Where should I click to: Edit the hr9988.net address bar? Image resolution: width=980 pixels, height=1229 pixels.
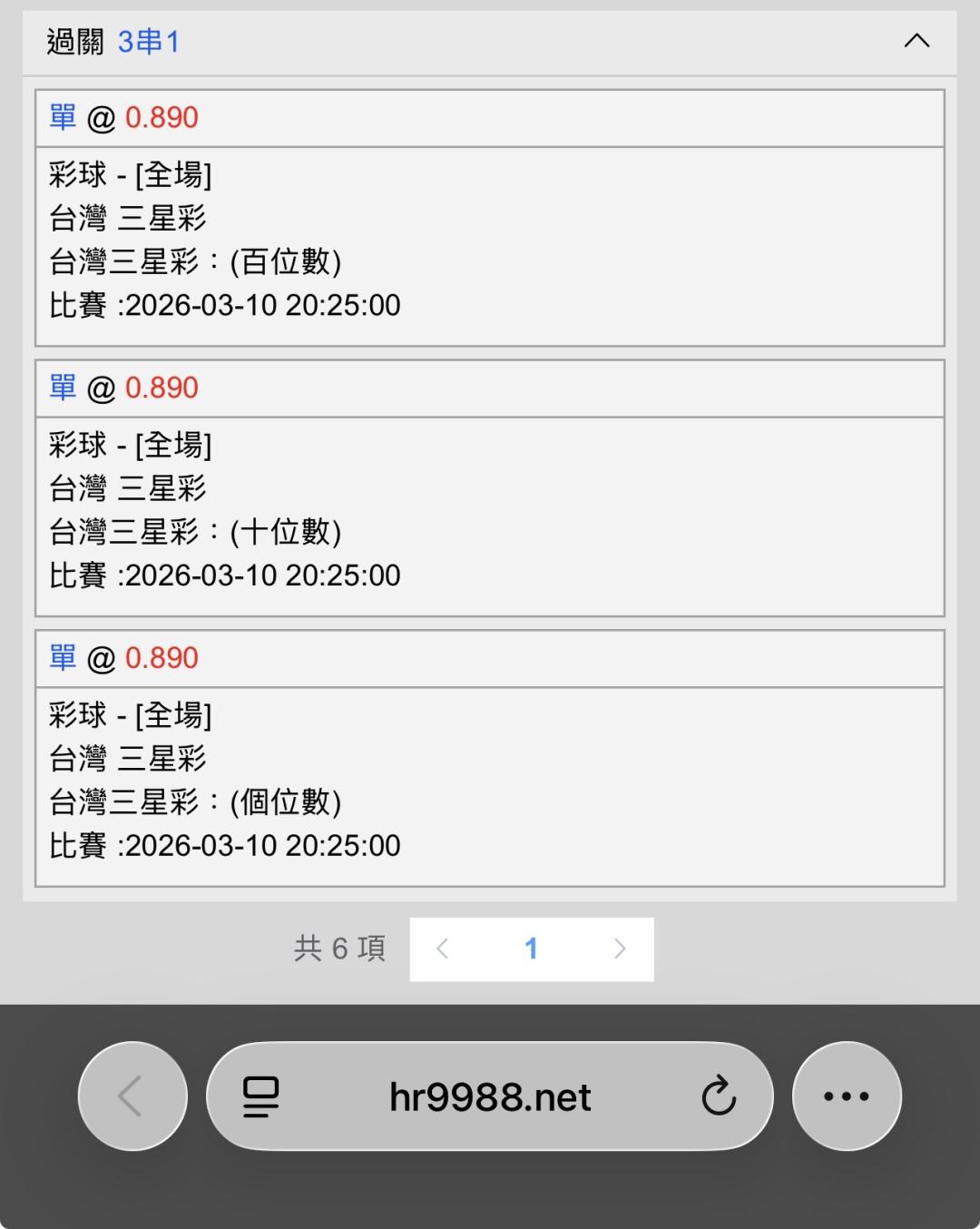(x=490, y=1097)
